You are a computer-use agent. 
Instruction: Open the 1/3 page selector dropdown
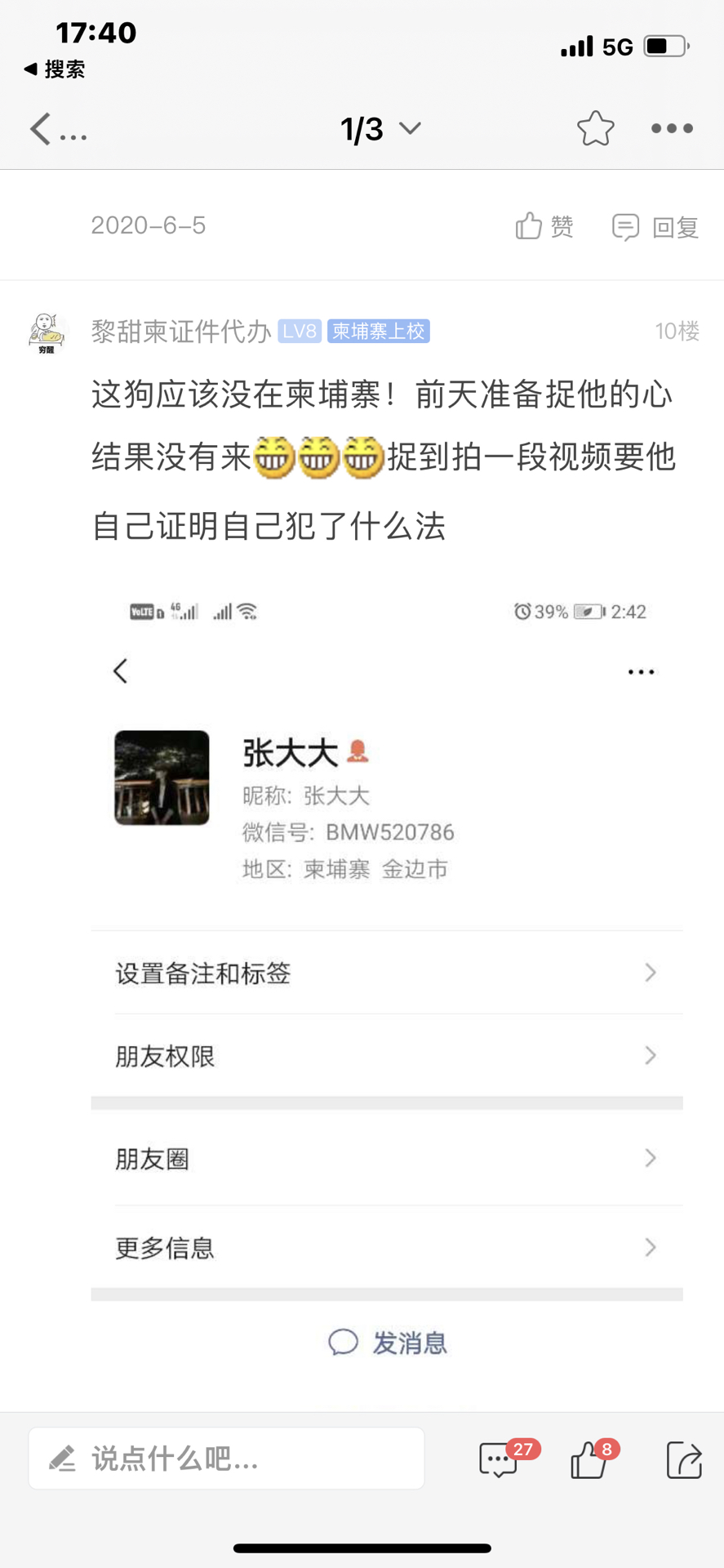click(380, 129)
